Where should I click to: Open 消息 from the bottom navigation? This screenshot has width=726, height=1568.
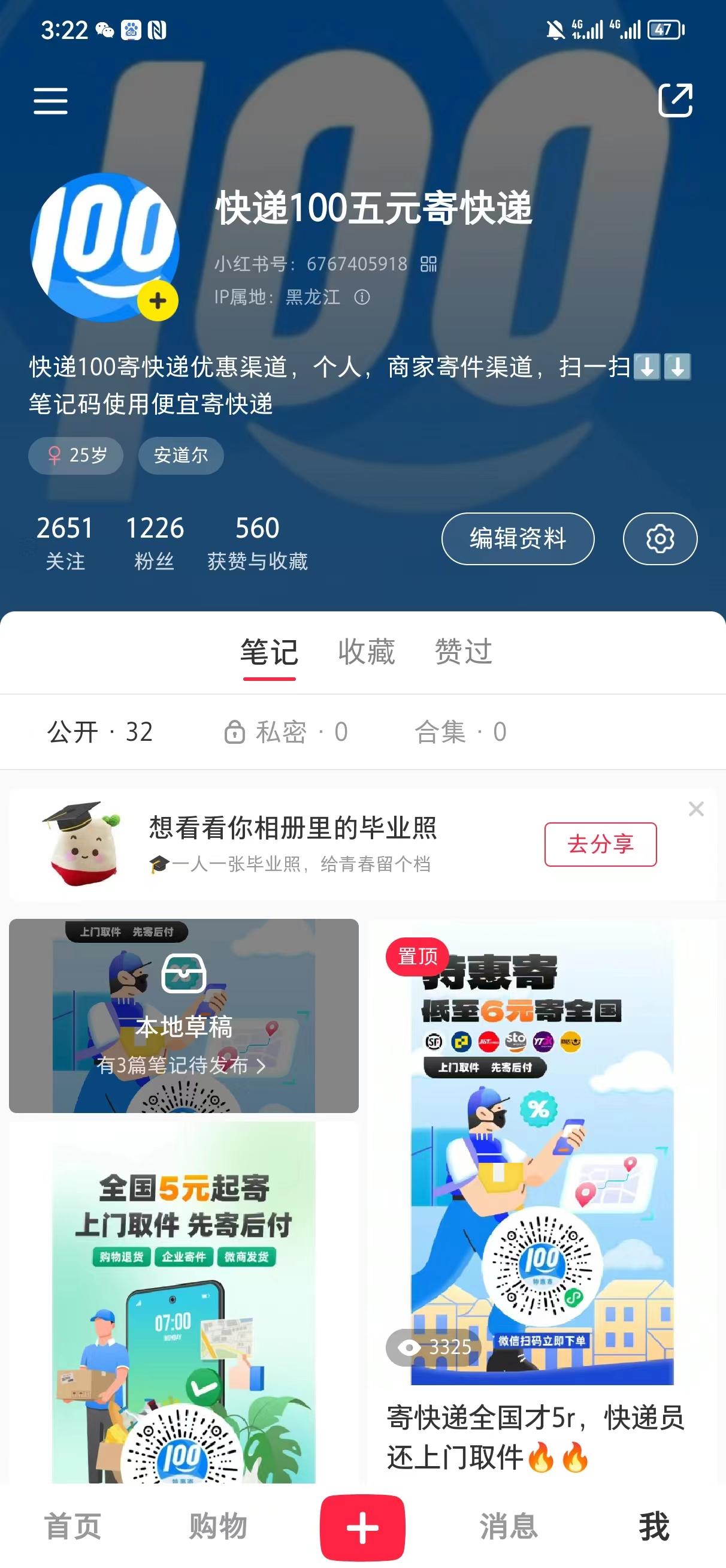(x=509, y=1528)
